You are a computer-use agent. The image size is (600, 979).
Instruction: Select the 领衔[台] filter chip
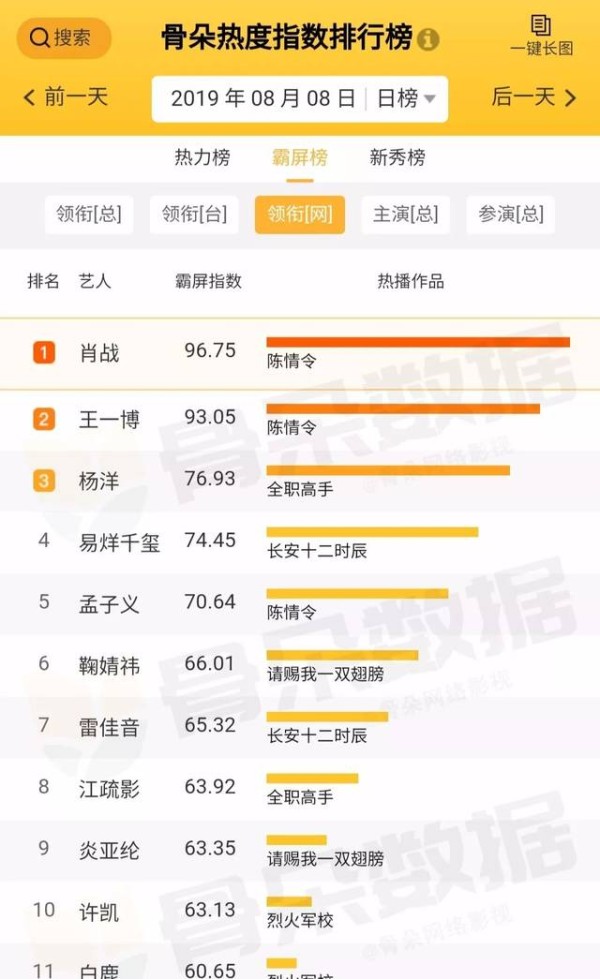click(x=194, y=214)
